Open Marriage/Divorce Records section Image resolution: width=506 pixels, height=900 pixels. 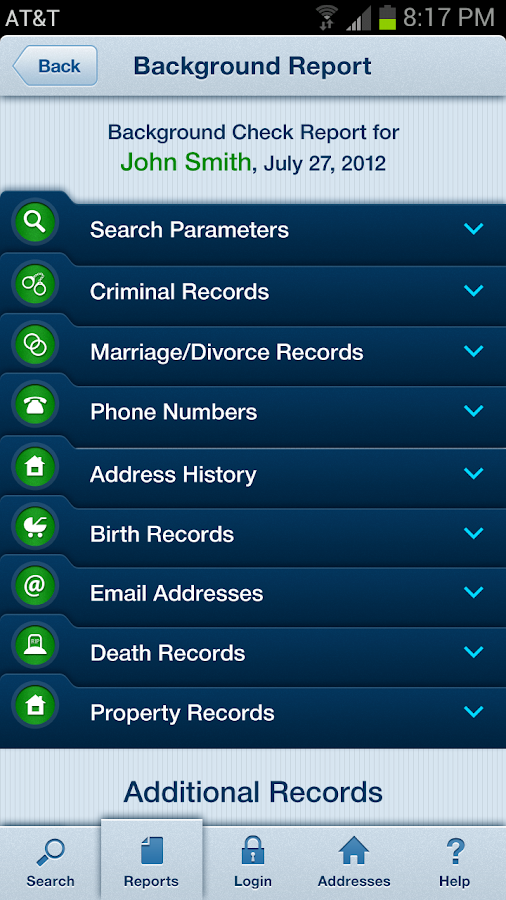253,351
